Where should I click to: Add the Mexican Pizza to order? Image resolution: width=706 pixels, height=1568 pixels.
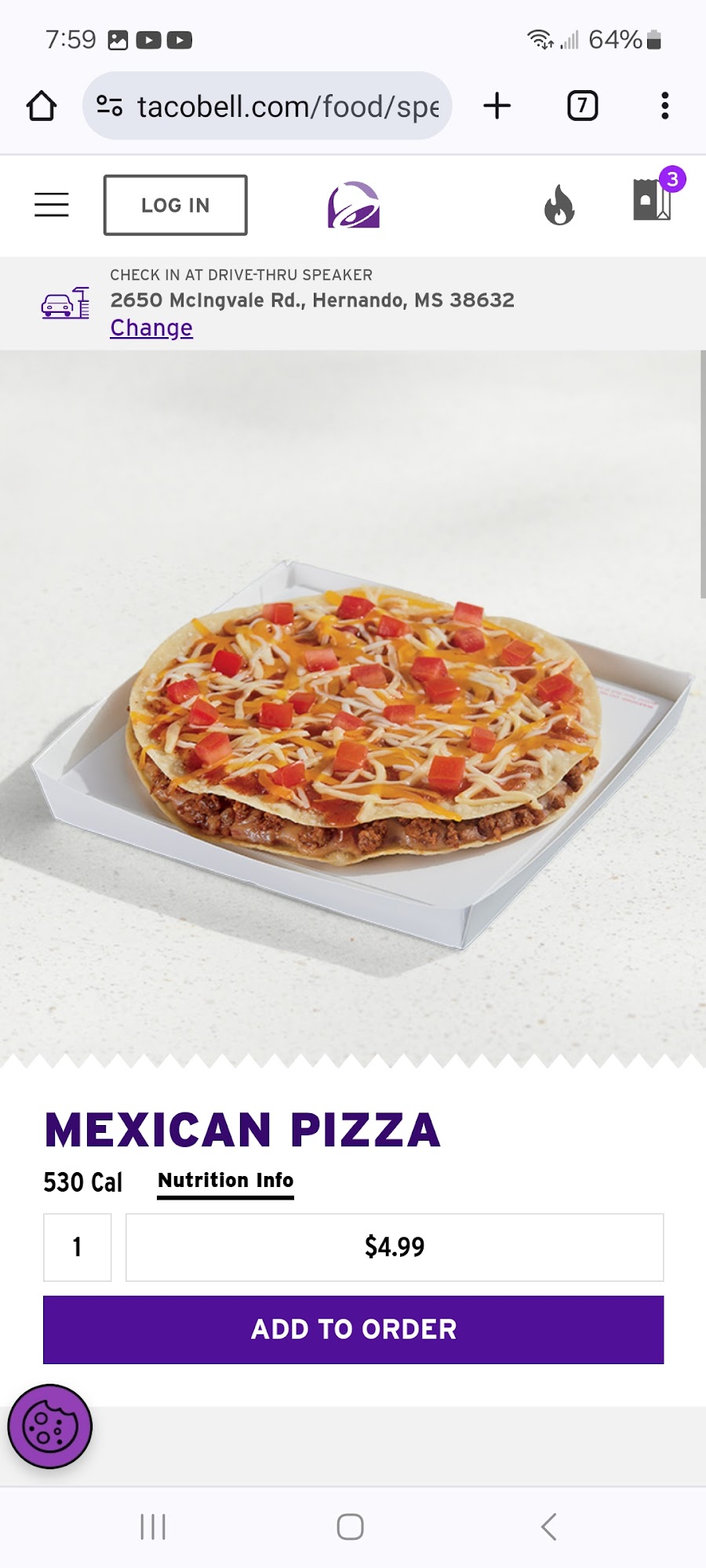pos(353,1329)
